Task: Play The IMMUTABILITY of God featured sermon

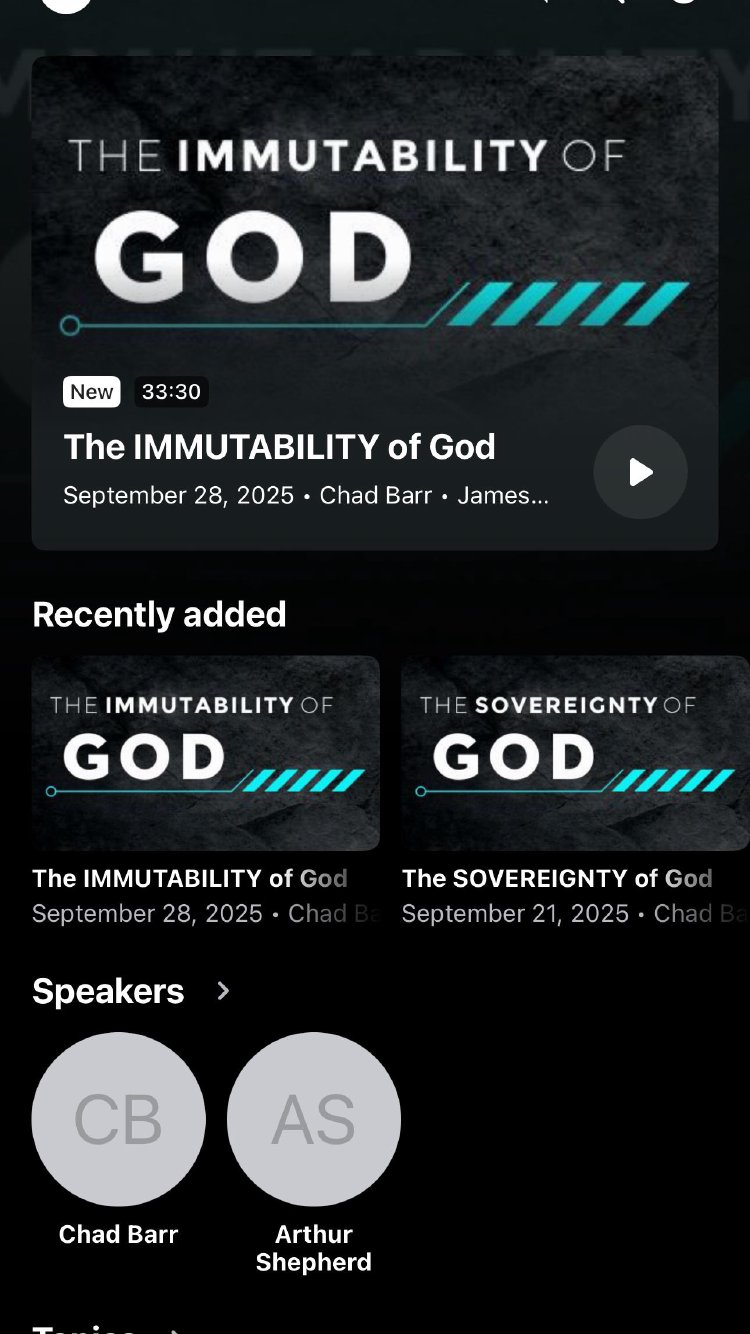Action: [640, 472]
